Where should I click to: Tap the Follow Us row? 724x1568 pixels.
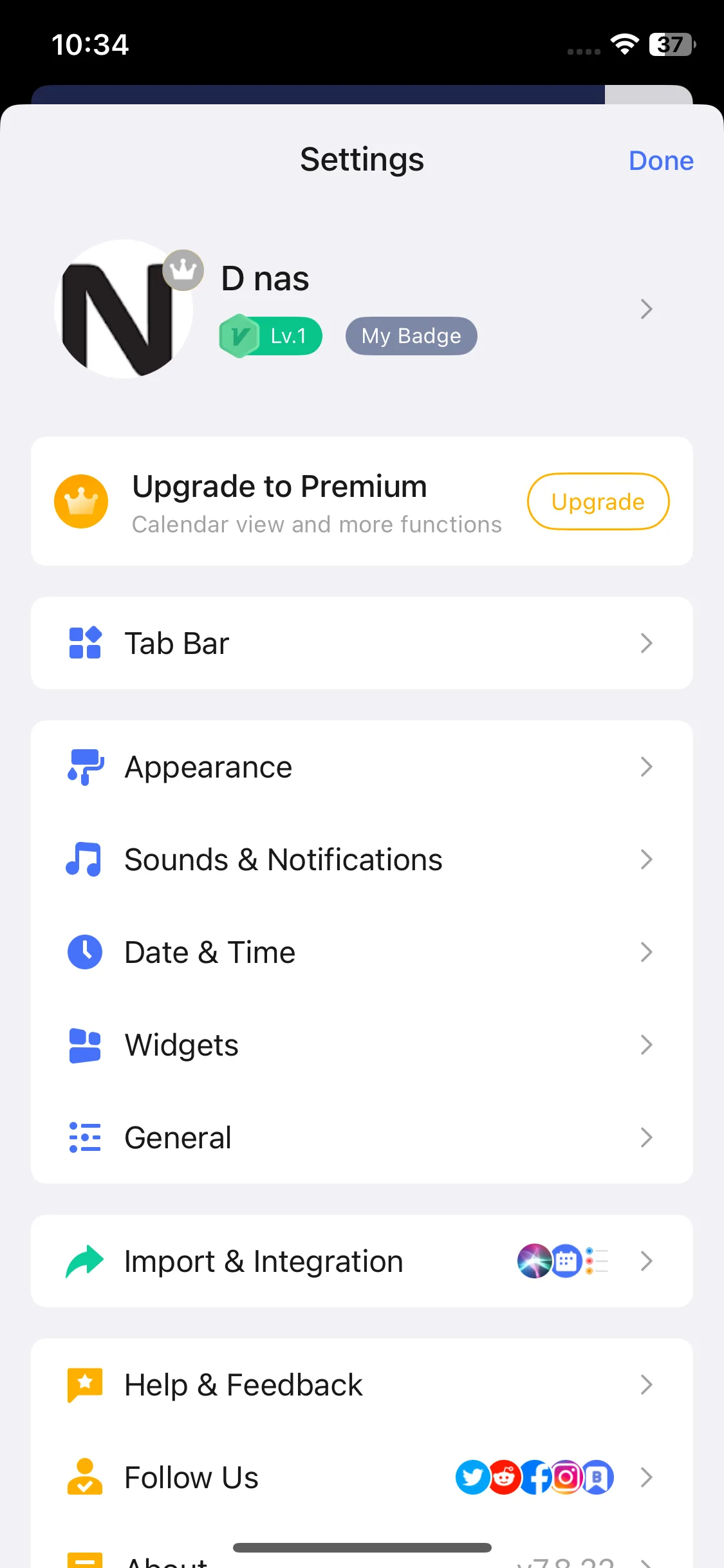click(362, 1477)
